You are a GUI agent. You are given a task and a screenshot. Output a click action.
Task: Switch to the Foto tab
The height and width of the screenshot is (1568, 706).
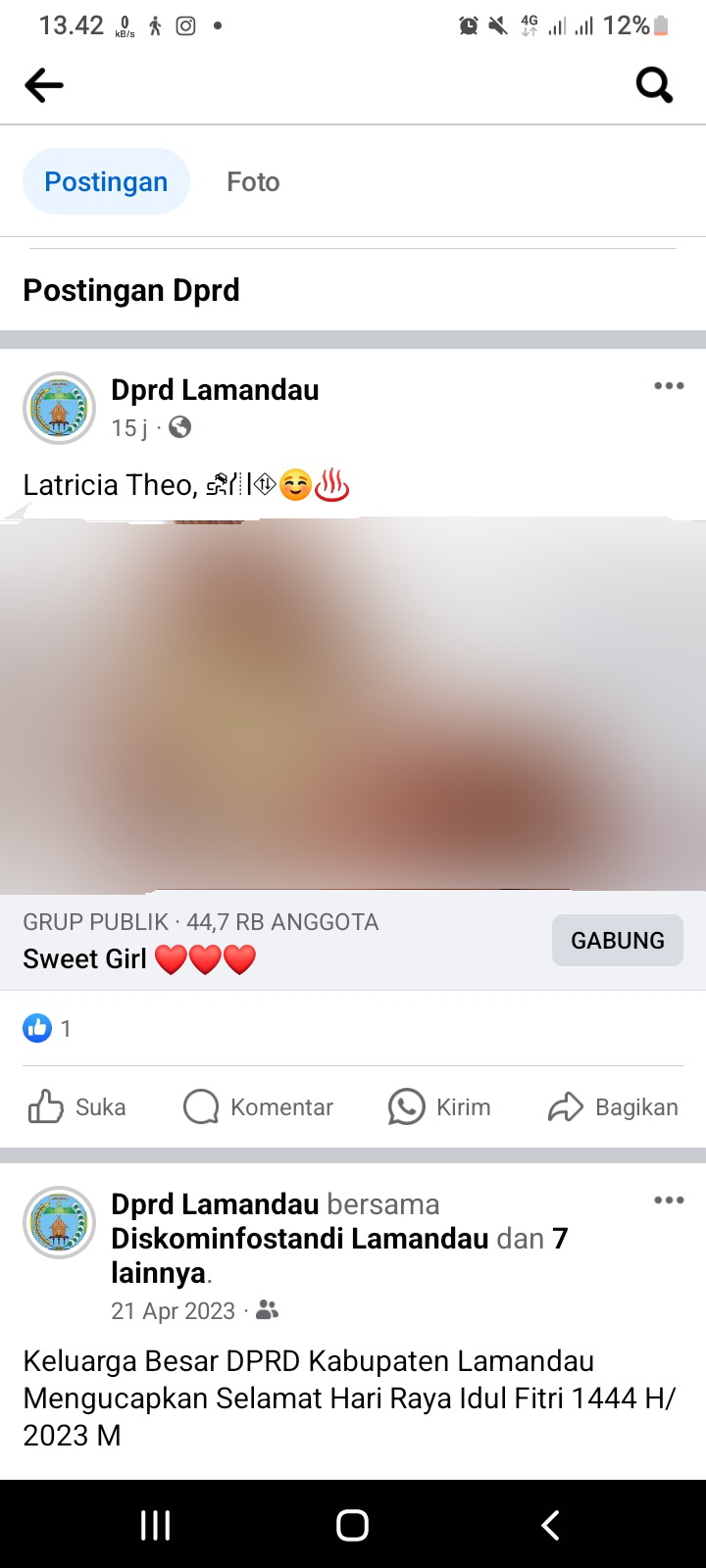(253, 181)
